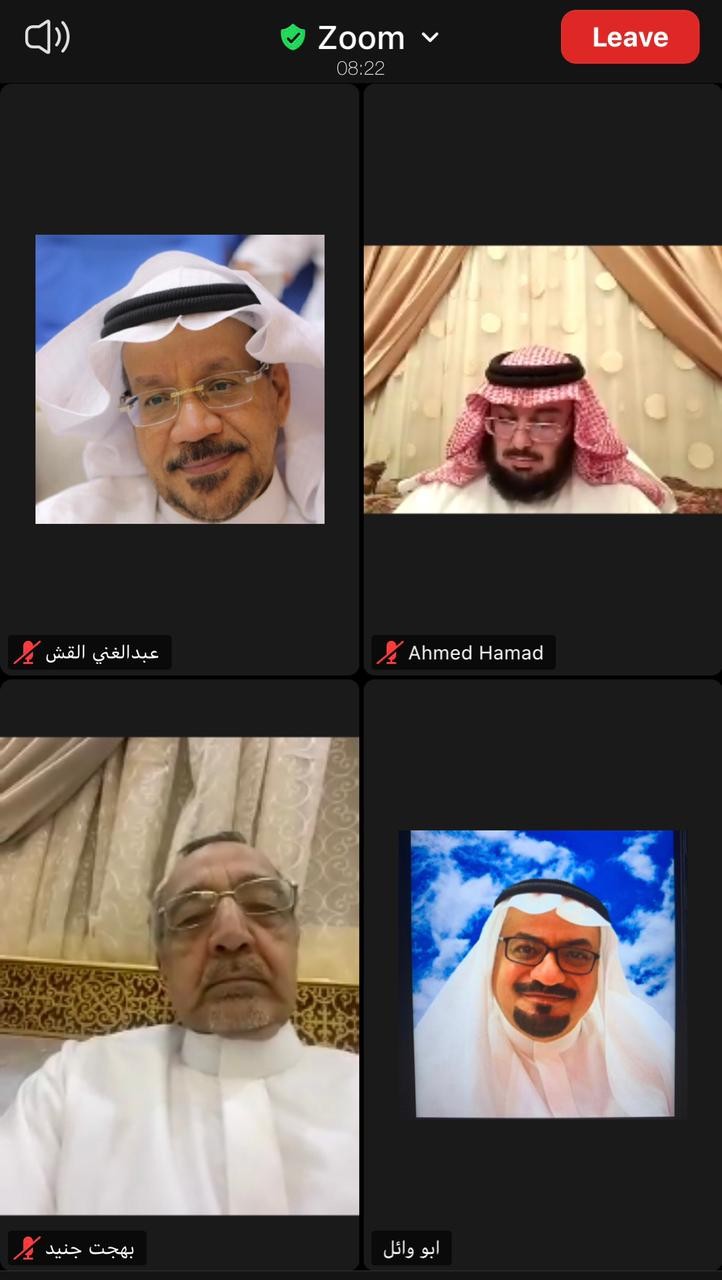Select Ahmed Hamad's video tile
Image resolution: width=722 pixels, height=1280 pixels.
coord(542,380)
